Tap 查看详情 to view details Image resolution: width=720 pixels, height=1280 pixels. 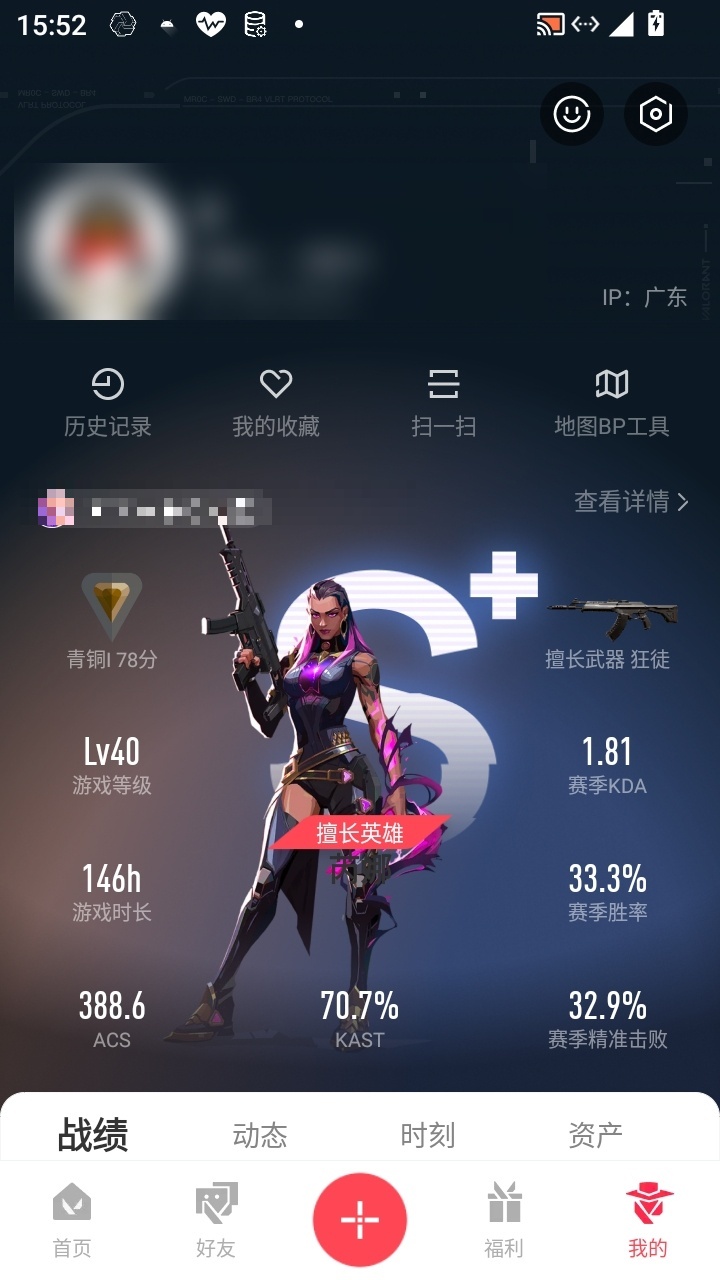coord(632,502)
